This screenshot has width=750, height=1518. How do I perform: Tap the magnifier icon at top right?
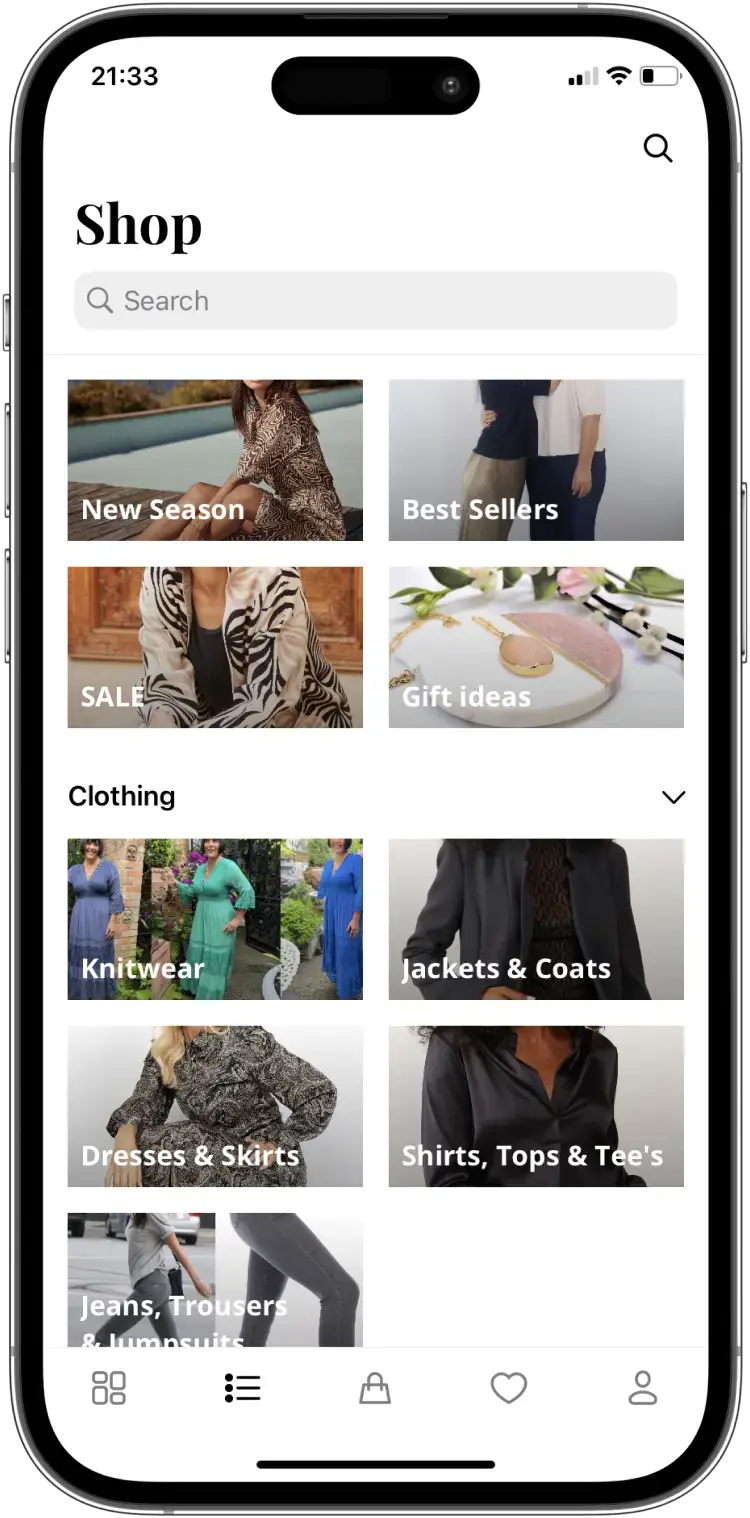657,148
